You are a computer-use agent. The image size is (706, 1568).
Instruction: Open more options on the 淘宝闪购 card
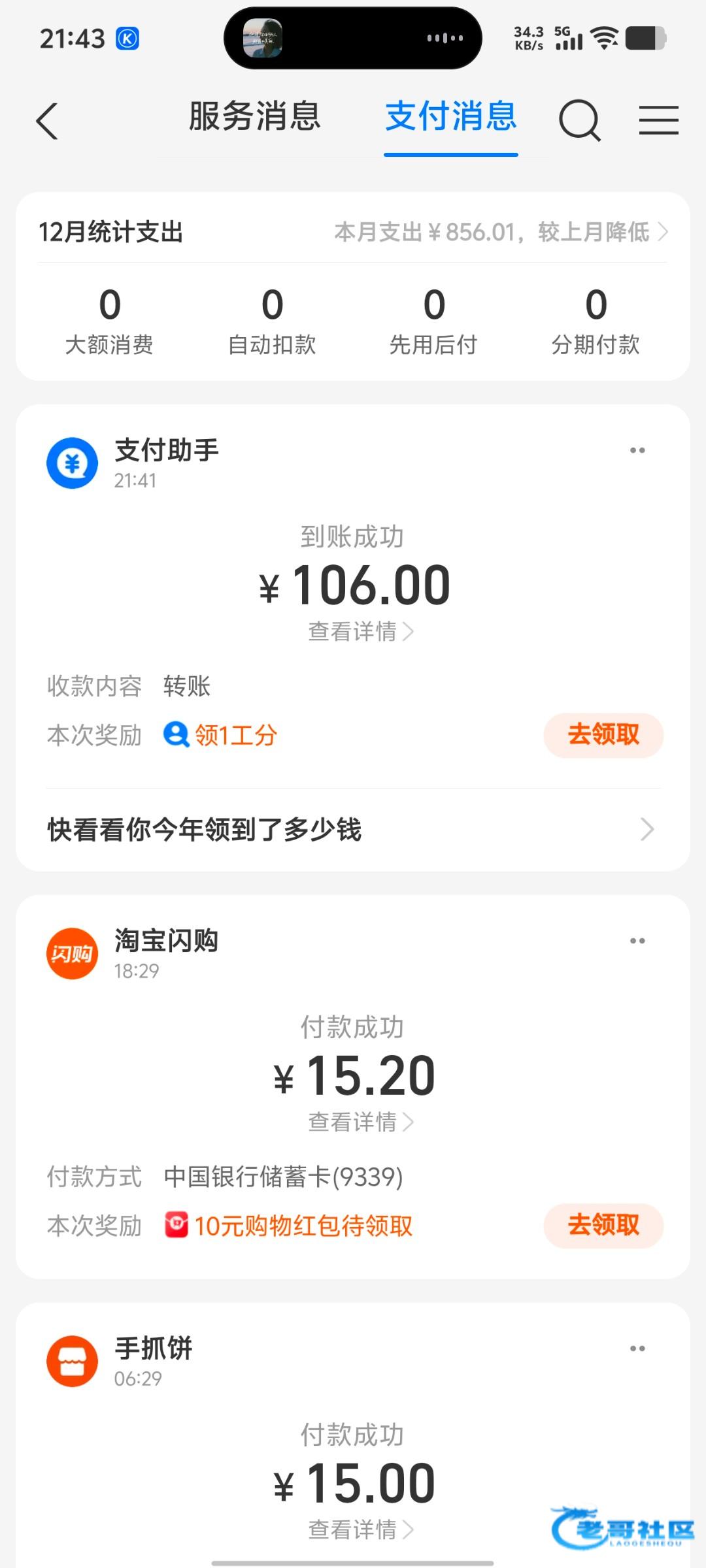637,941
